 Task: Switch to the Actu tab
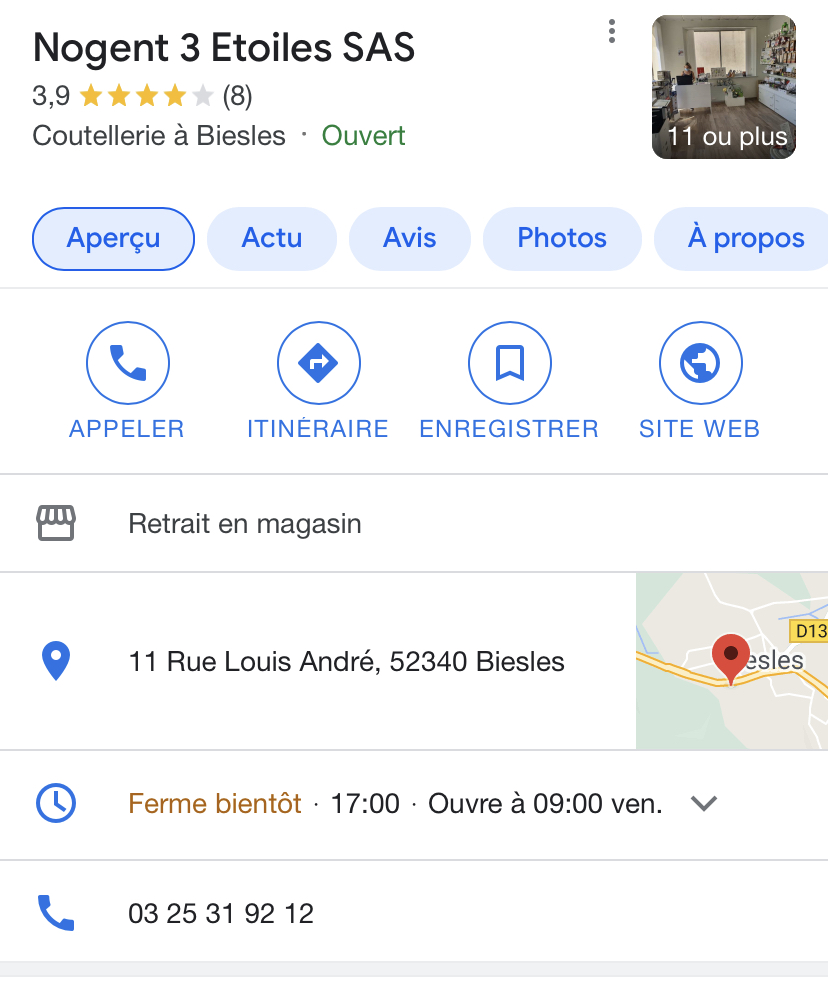click(272, 238)
